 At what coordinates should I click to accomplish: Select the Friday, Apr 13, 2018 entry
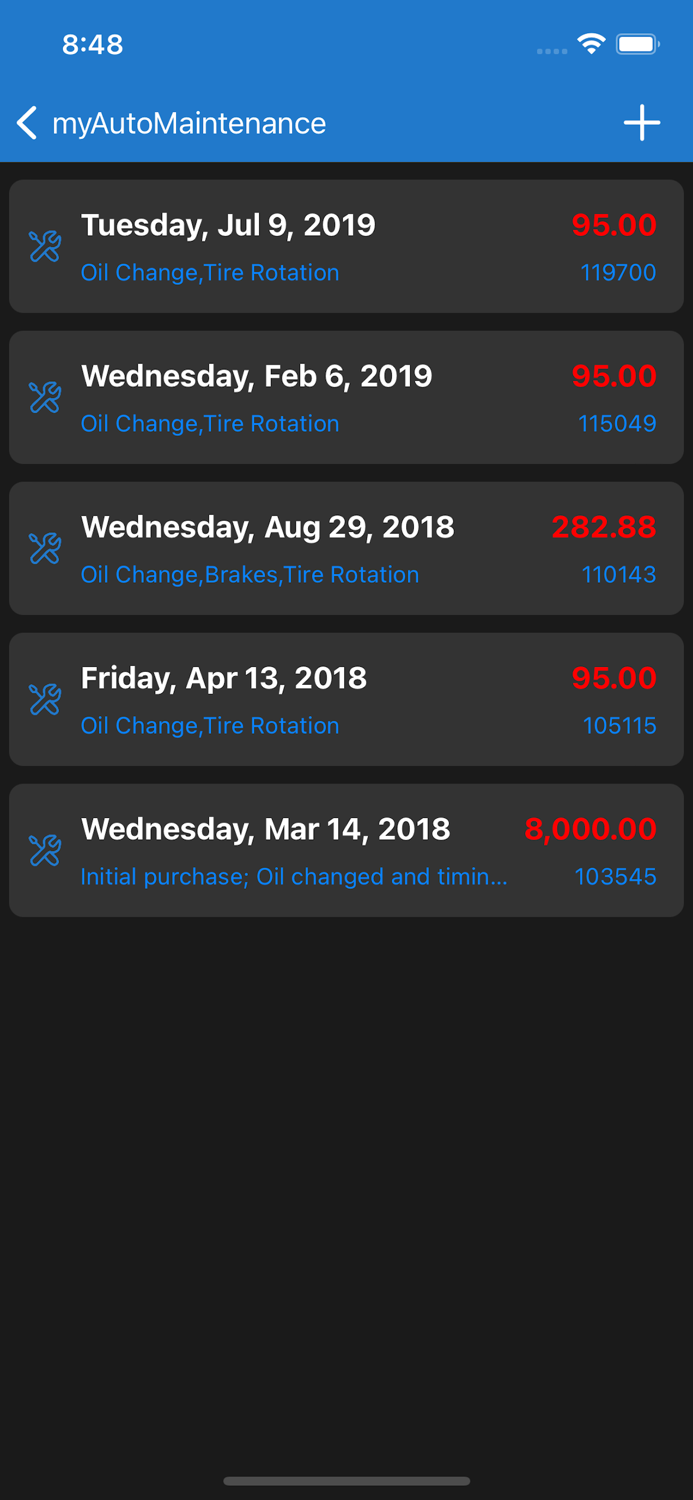click(x=346, y=700)
